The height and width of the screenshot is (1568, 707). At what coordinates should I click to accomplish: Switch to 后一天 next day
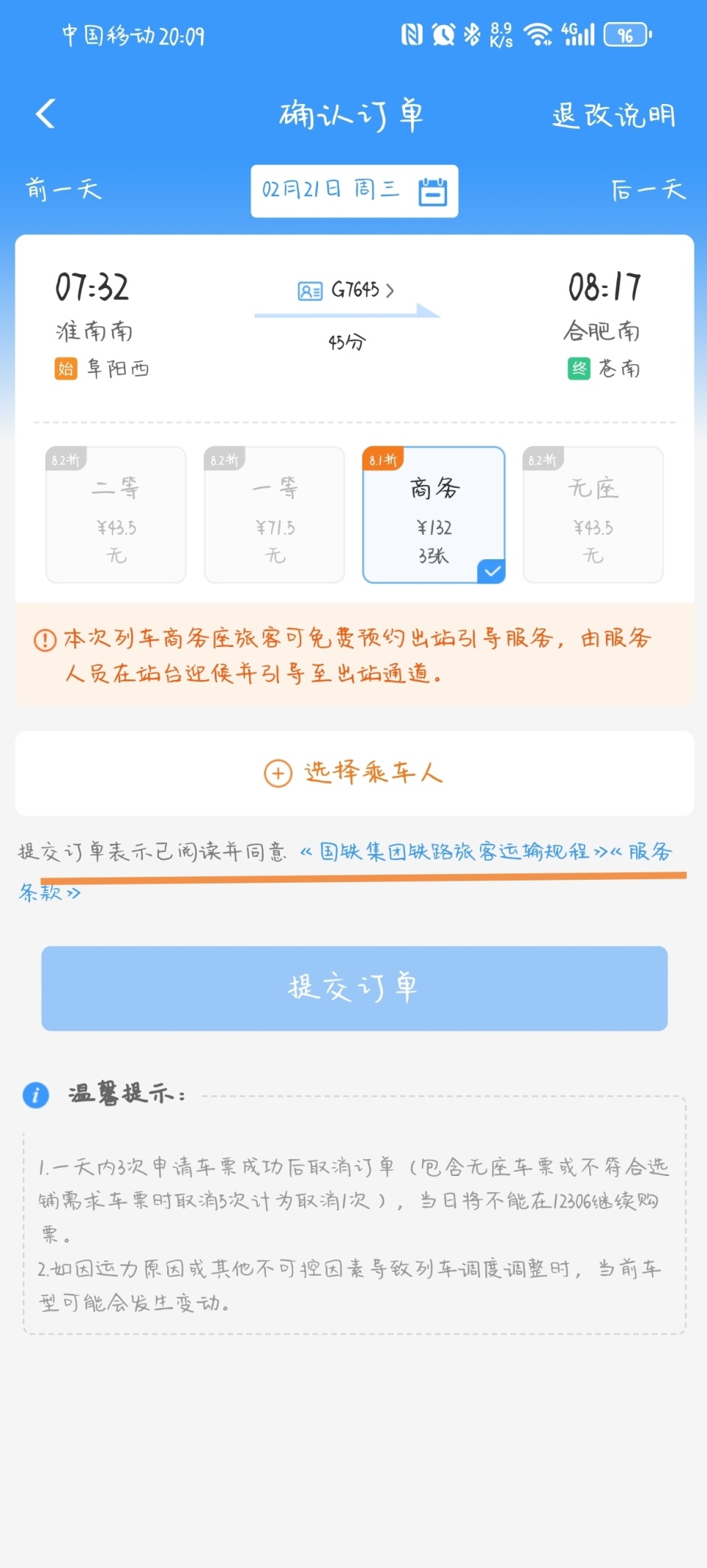click(648, 189)
